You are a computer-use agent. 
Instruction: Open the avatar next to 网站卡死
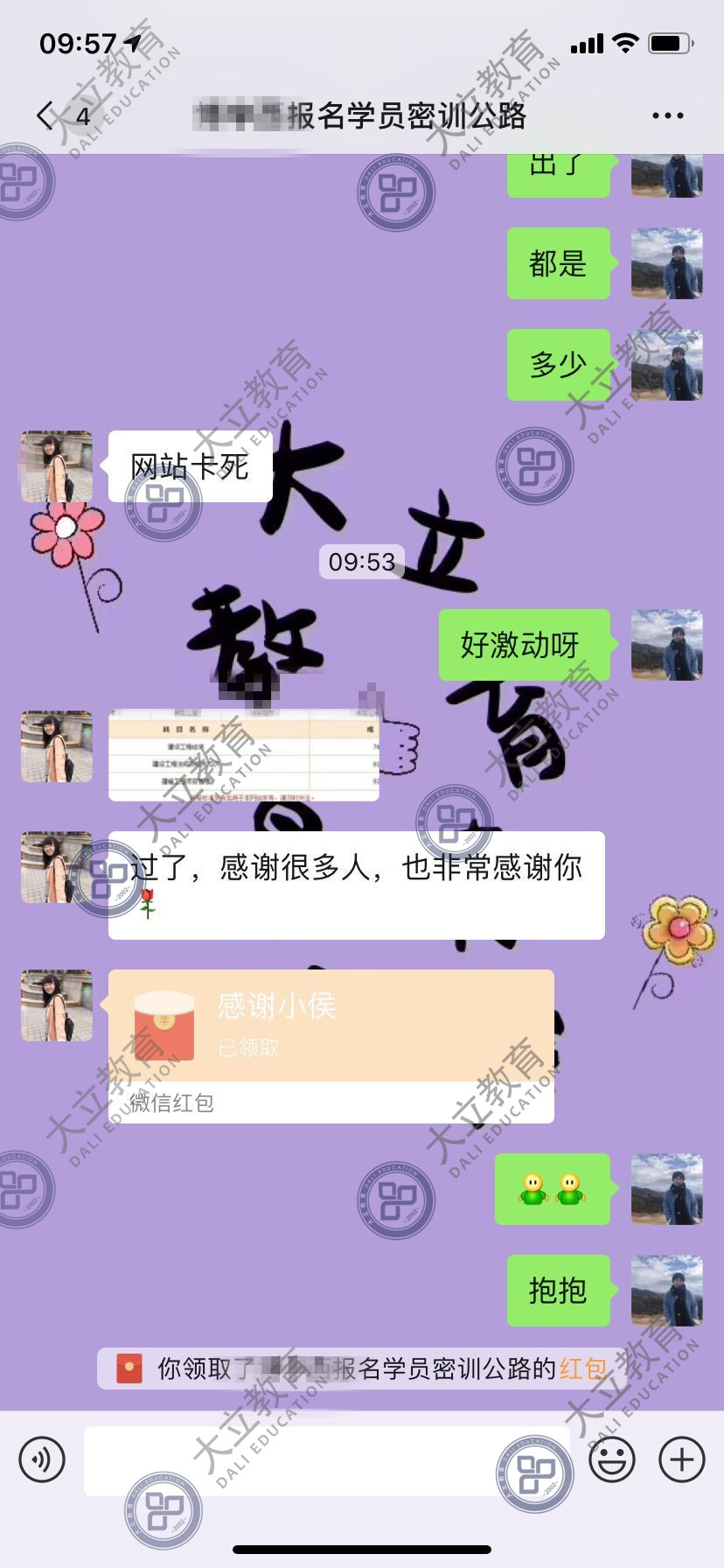coord(57,466)
